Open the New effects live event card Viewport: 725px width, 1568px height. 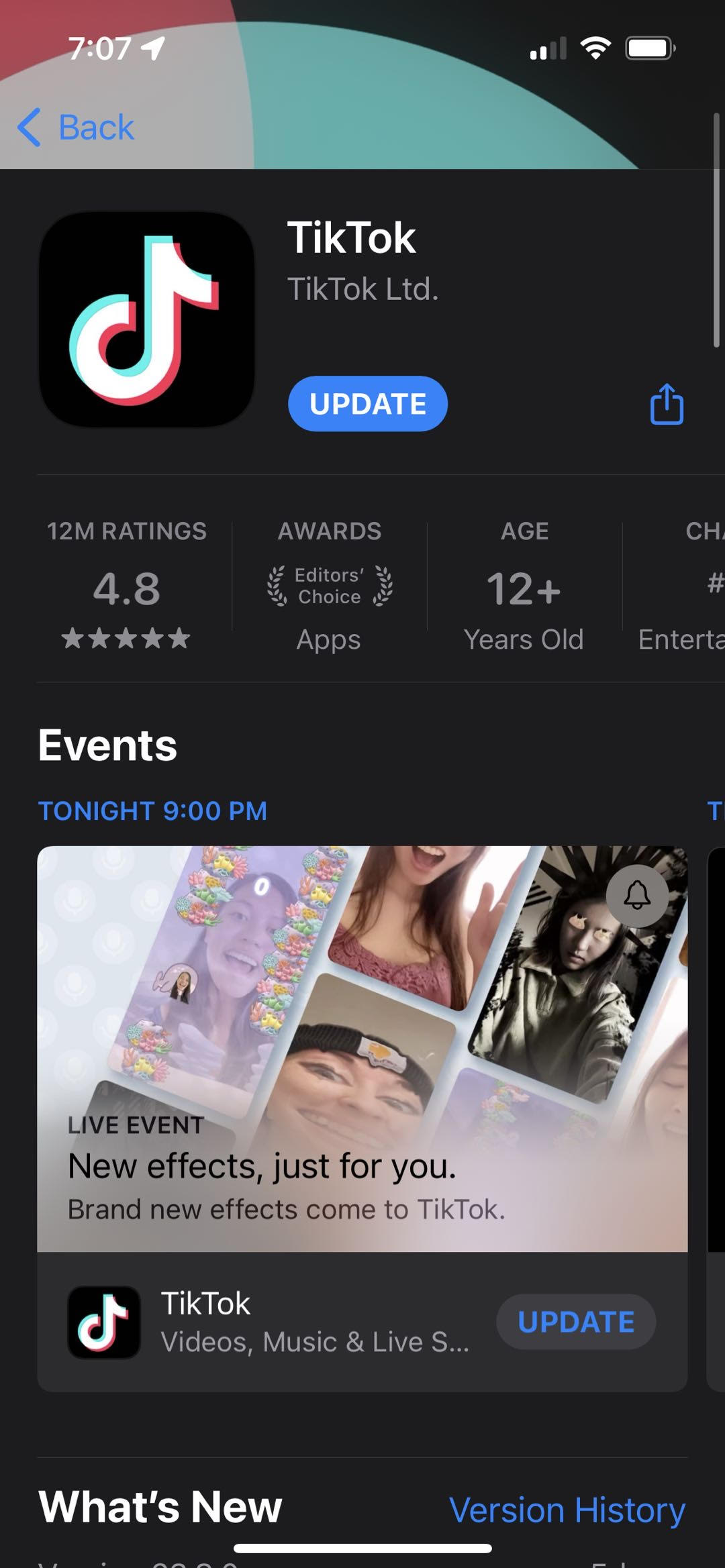tap(362, 1049)
